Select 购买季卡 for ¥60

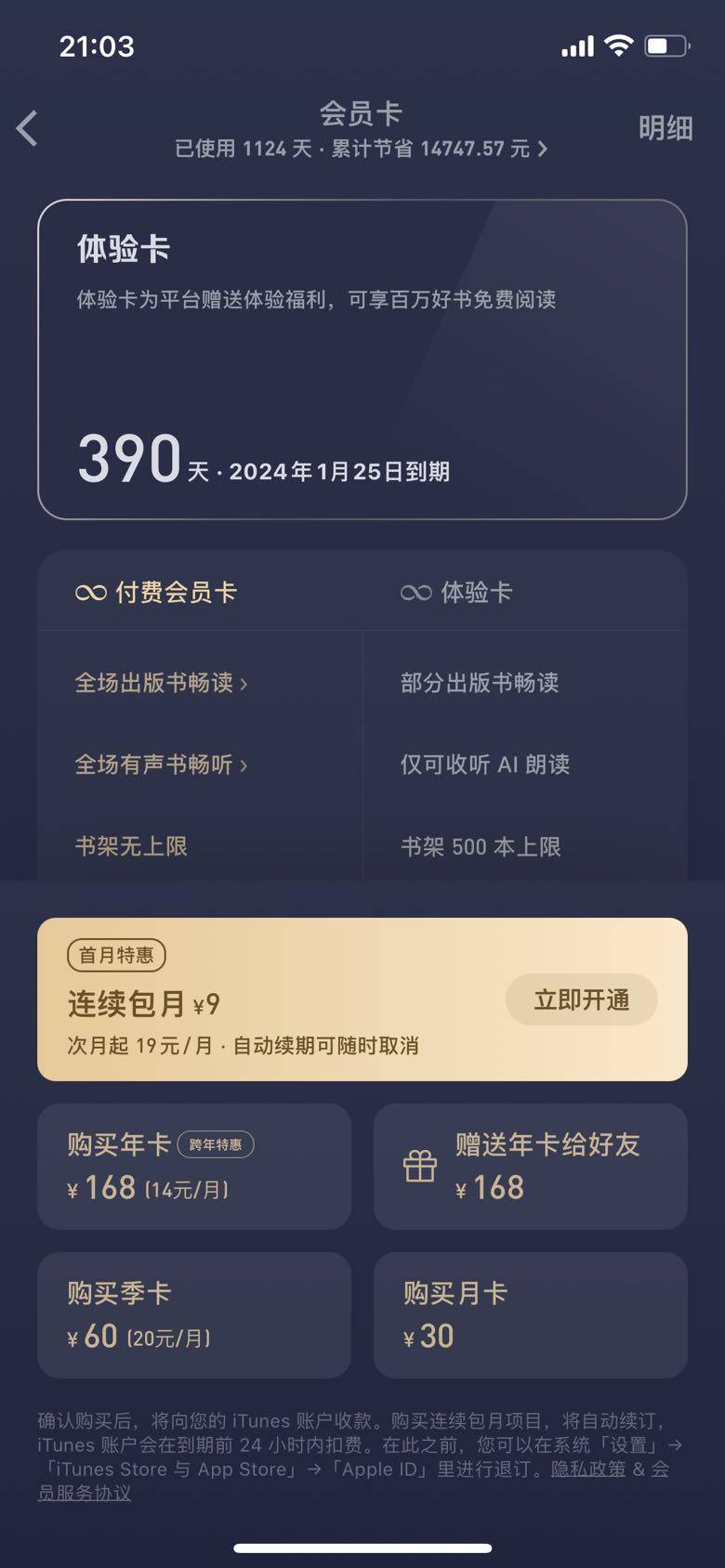click(x=194, y=1315)
